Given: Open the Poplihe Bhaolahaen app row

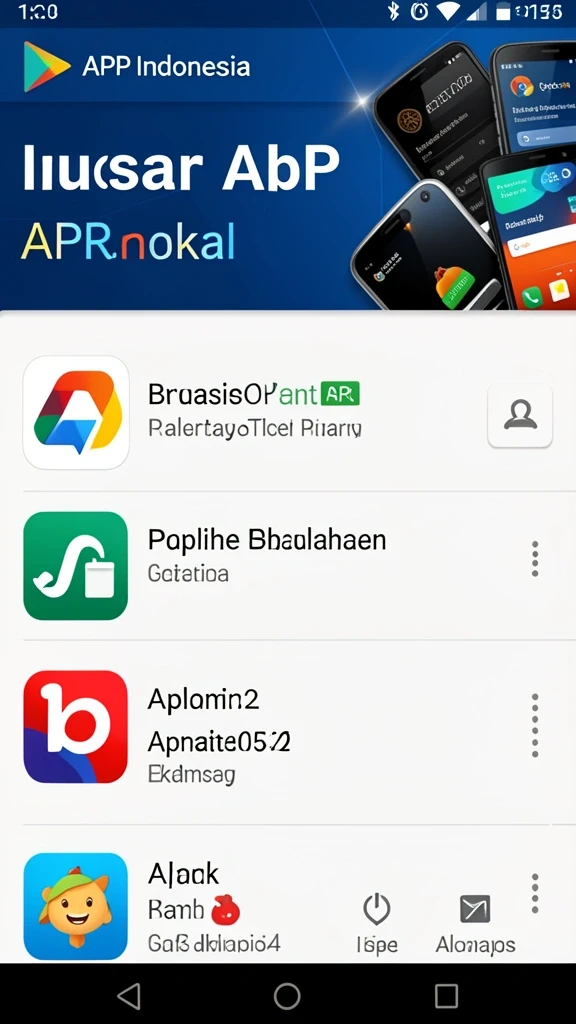Looking at the screenshot, I should click(288, 566).
